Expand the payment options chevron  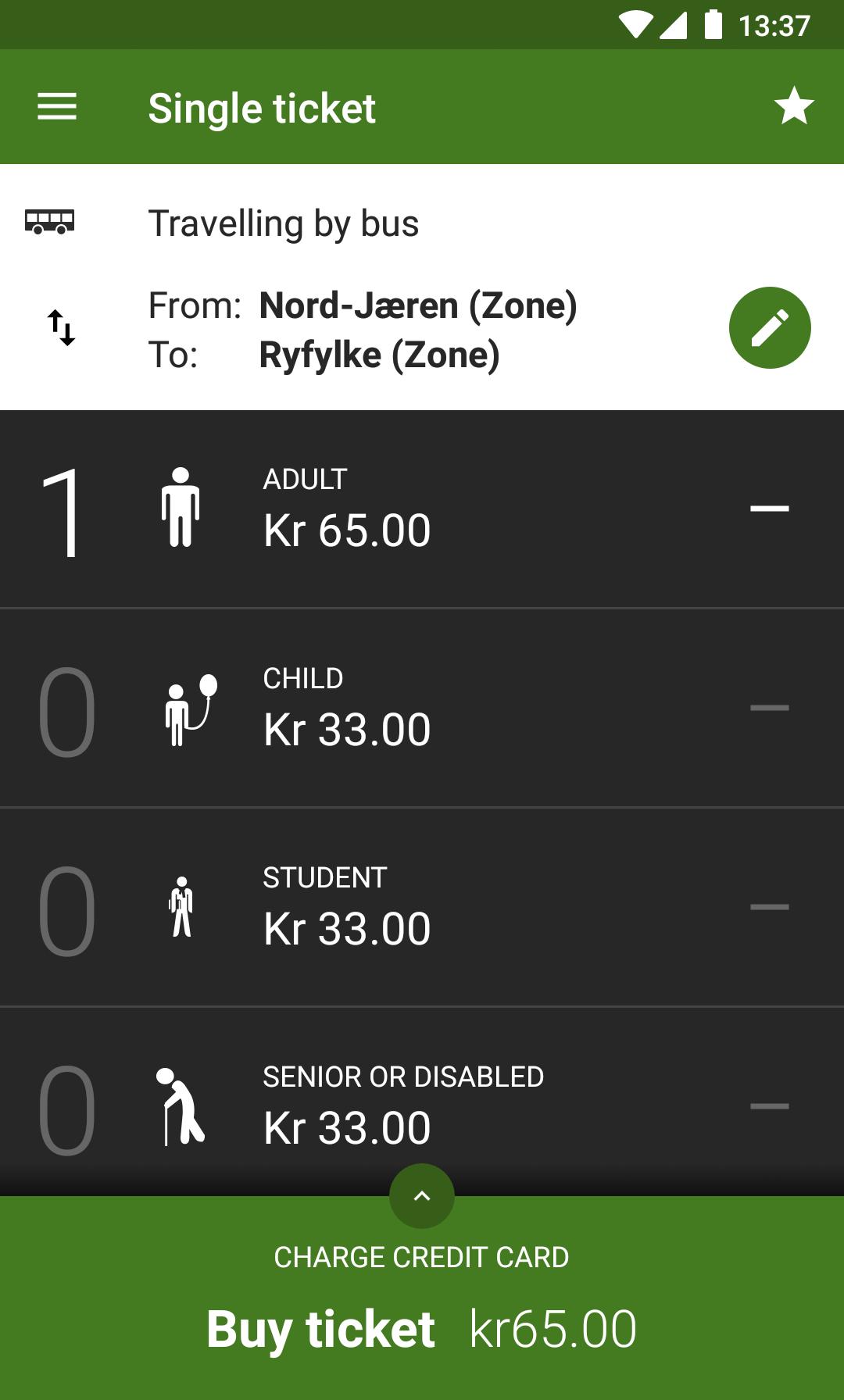(422, 1196)
